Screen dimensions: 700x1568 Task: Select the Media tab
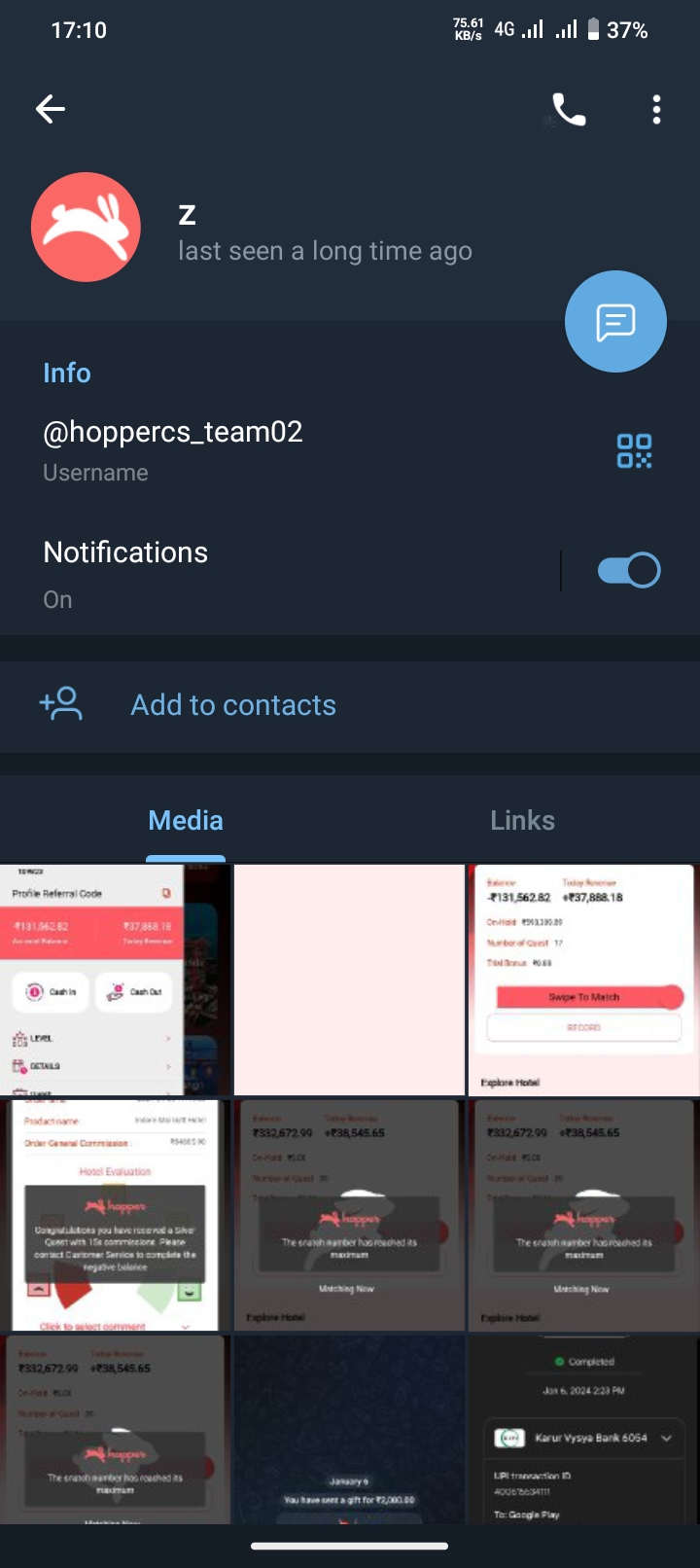(x=186, y=821)
